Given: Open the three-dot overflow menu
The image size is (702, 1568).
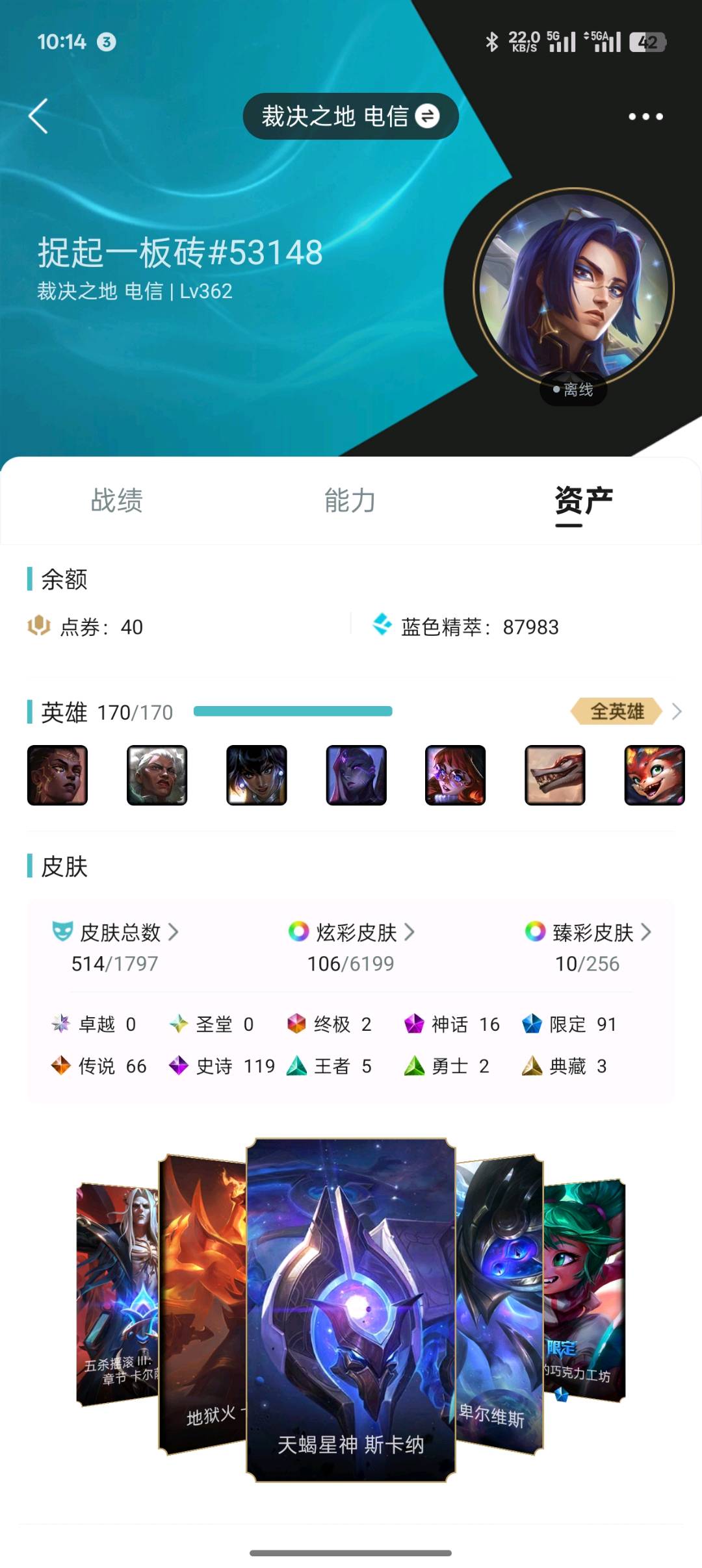Looking at the screenshot, I should [x=645, y=116].
